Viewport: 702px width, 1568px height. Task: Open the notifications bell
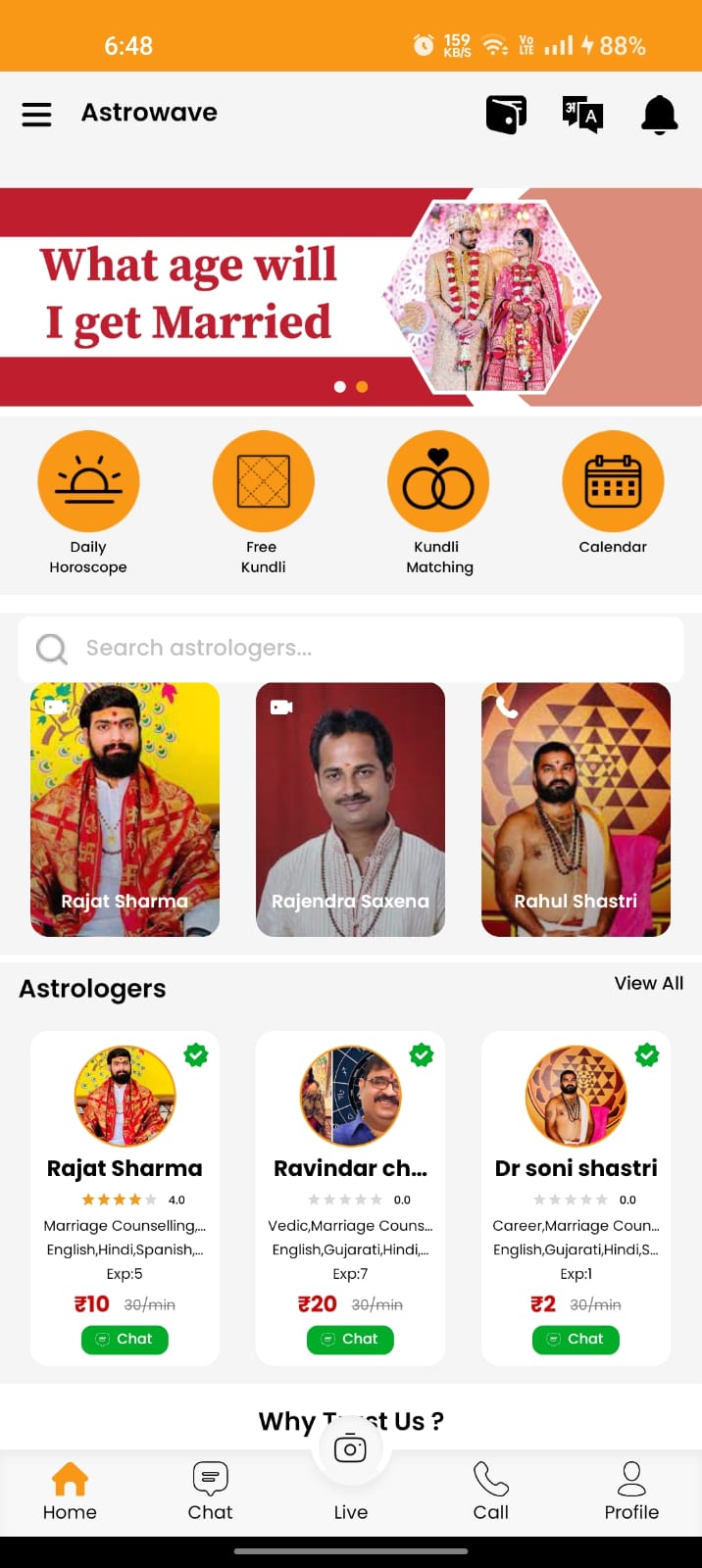coord(659,115)
